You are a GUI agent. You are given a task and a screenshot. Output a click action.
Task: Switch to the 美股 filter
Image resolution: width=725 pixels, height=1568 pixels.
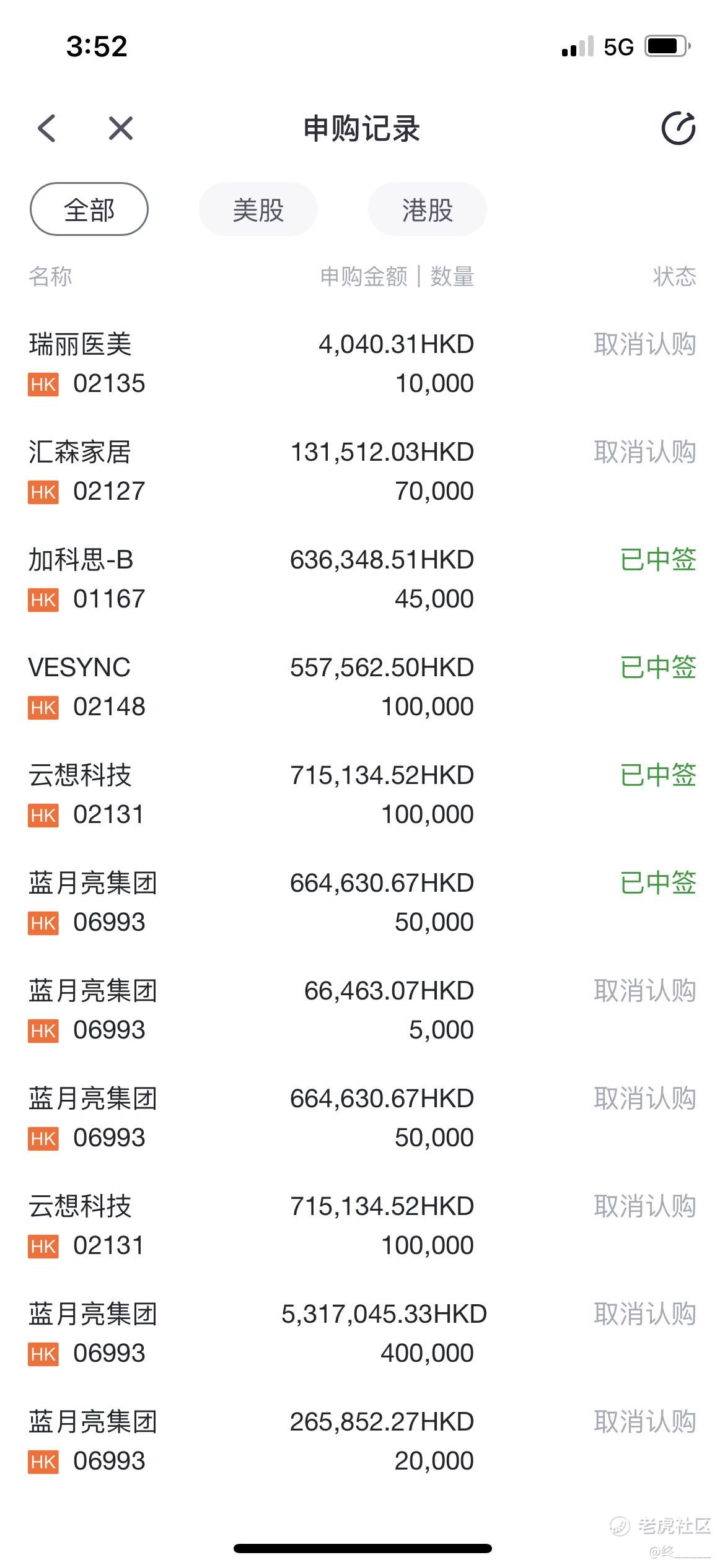(x=258, y=209)
